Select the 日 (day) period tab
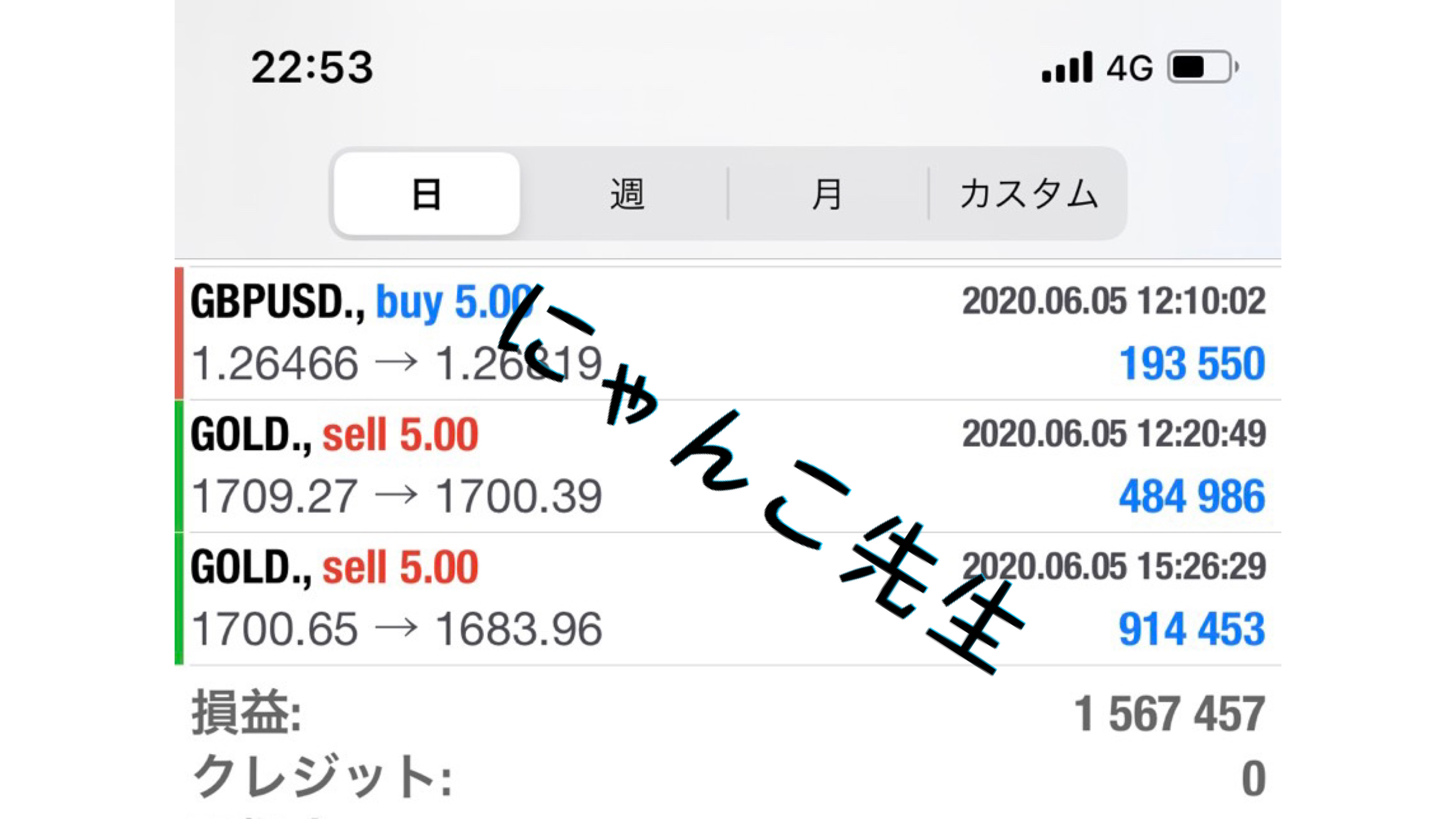 [427, 194]
